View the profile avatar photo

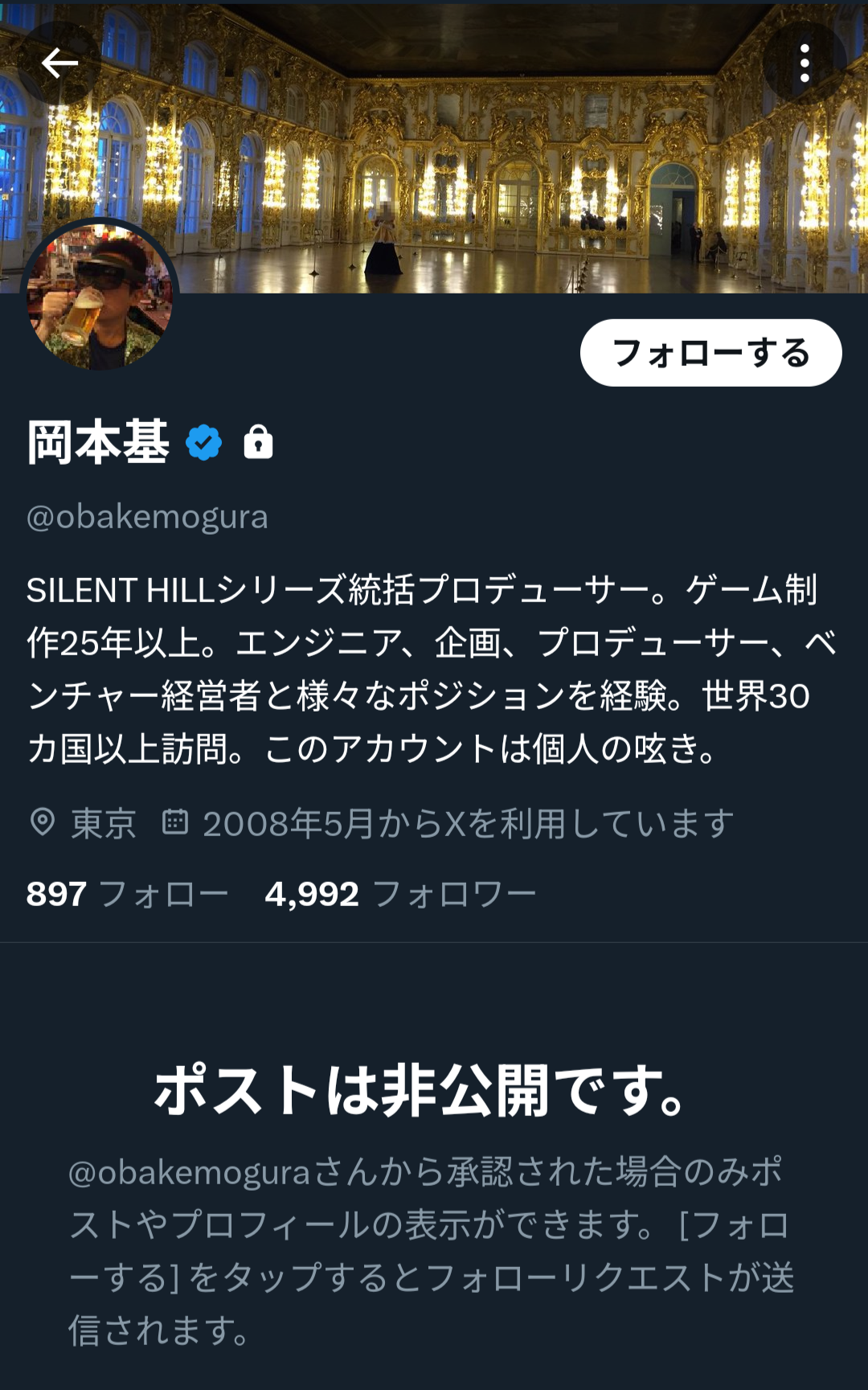pyautogui.click(x=100, y=296)
